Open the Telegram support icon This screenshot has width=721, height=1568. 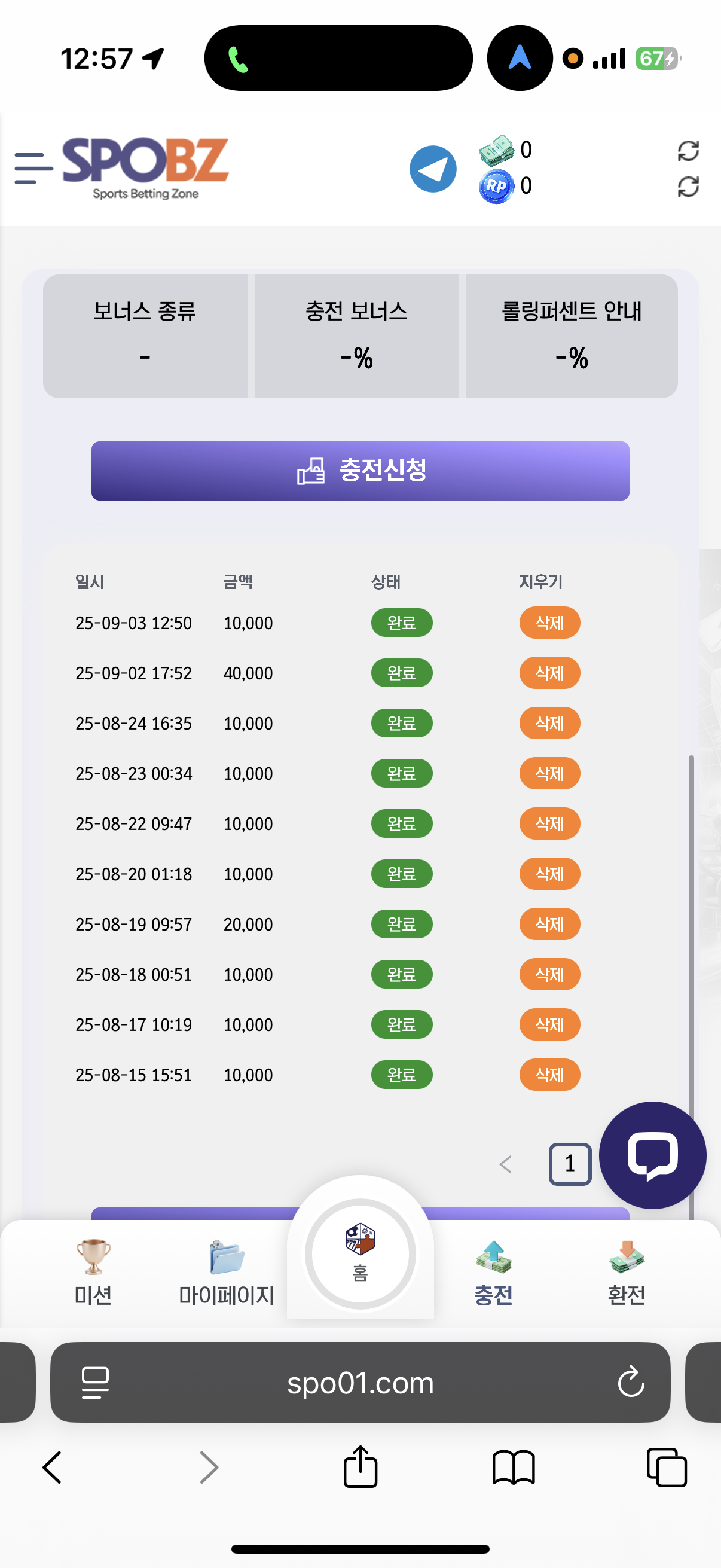point(433,169)
